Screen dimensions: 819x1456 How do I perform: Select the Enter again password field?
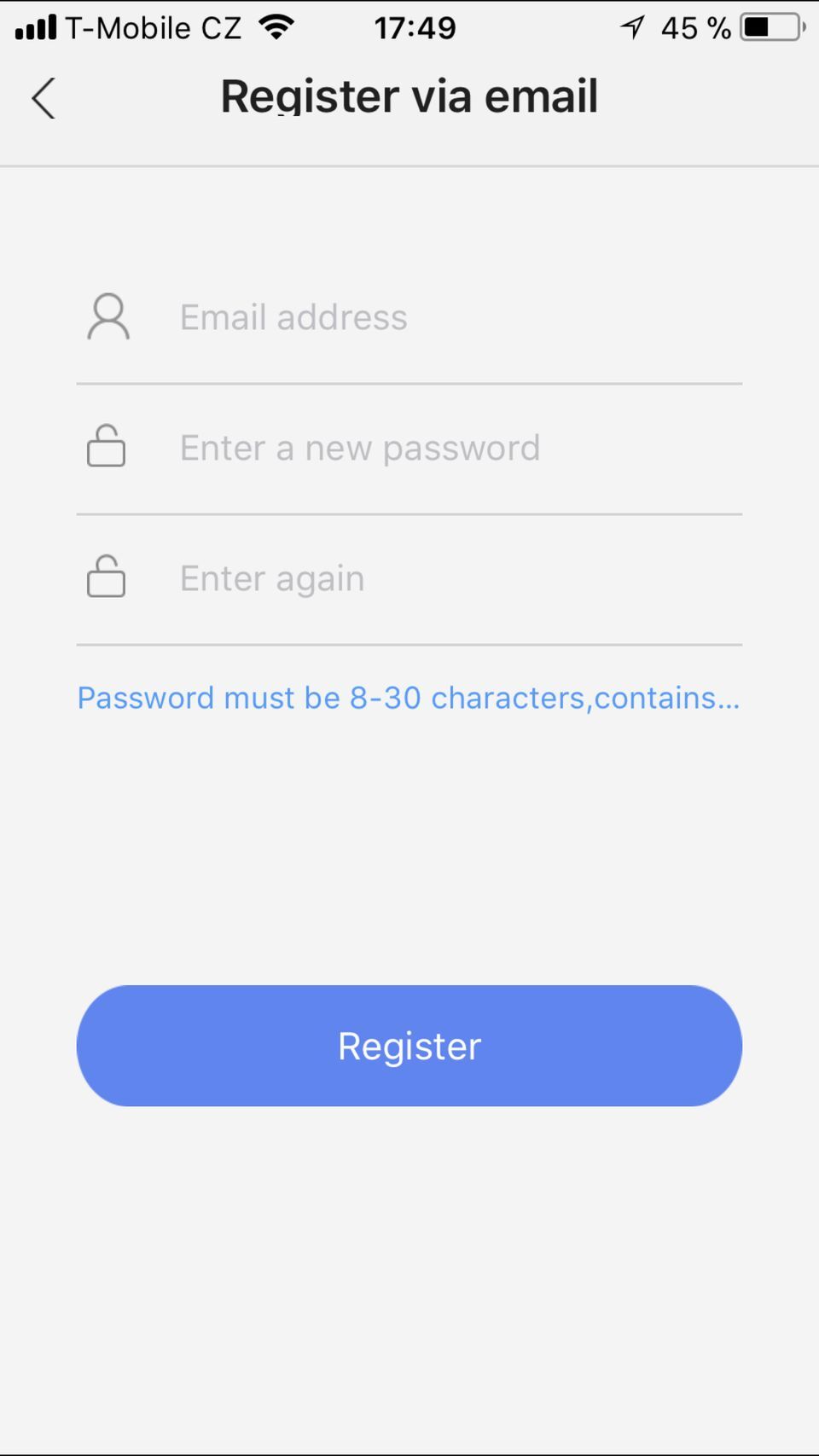(444, 578)
